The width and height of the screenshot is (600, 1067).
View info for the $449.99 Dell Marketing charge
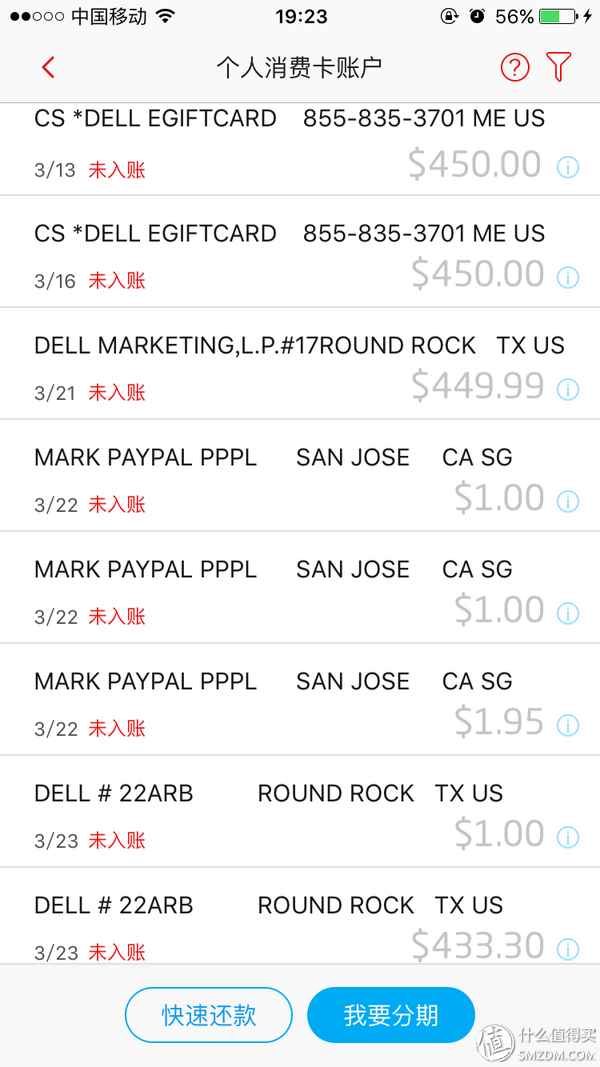coord(568,390)
